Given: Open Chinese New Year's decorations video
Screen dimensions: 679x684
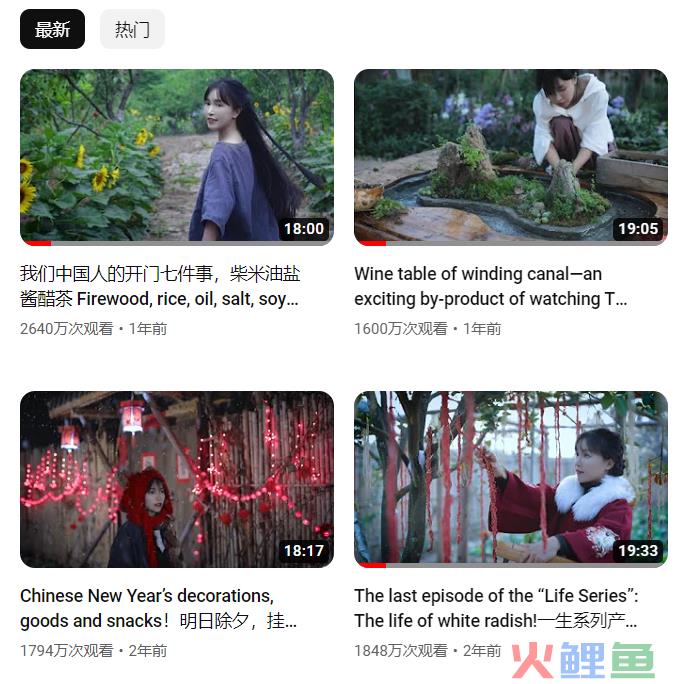Looking at the screenshot, I should pos(177,479).
